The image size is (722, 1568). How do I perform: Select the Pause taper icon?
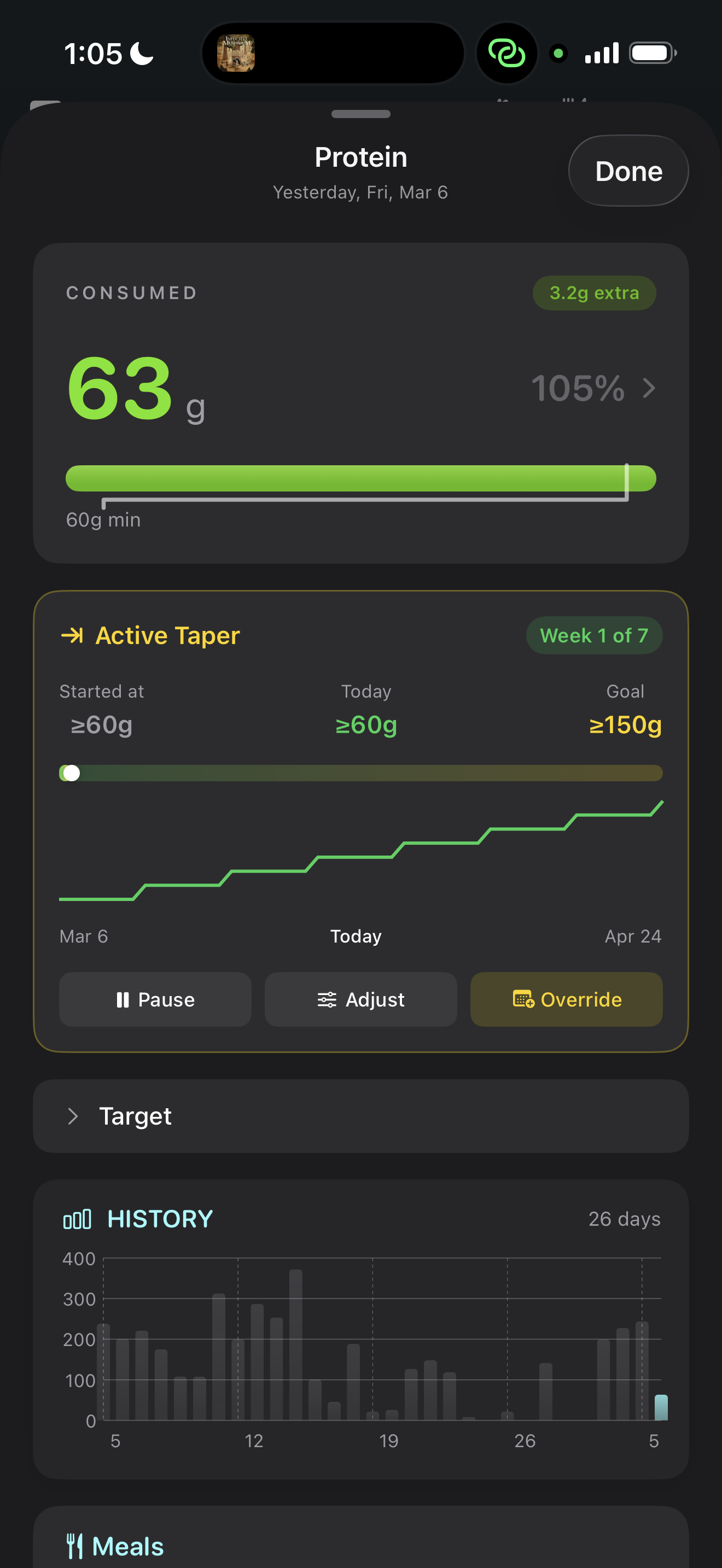tap(124, 999)
